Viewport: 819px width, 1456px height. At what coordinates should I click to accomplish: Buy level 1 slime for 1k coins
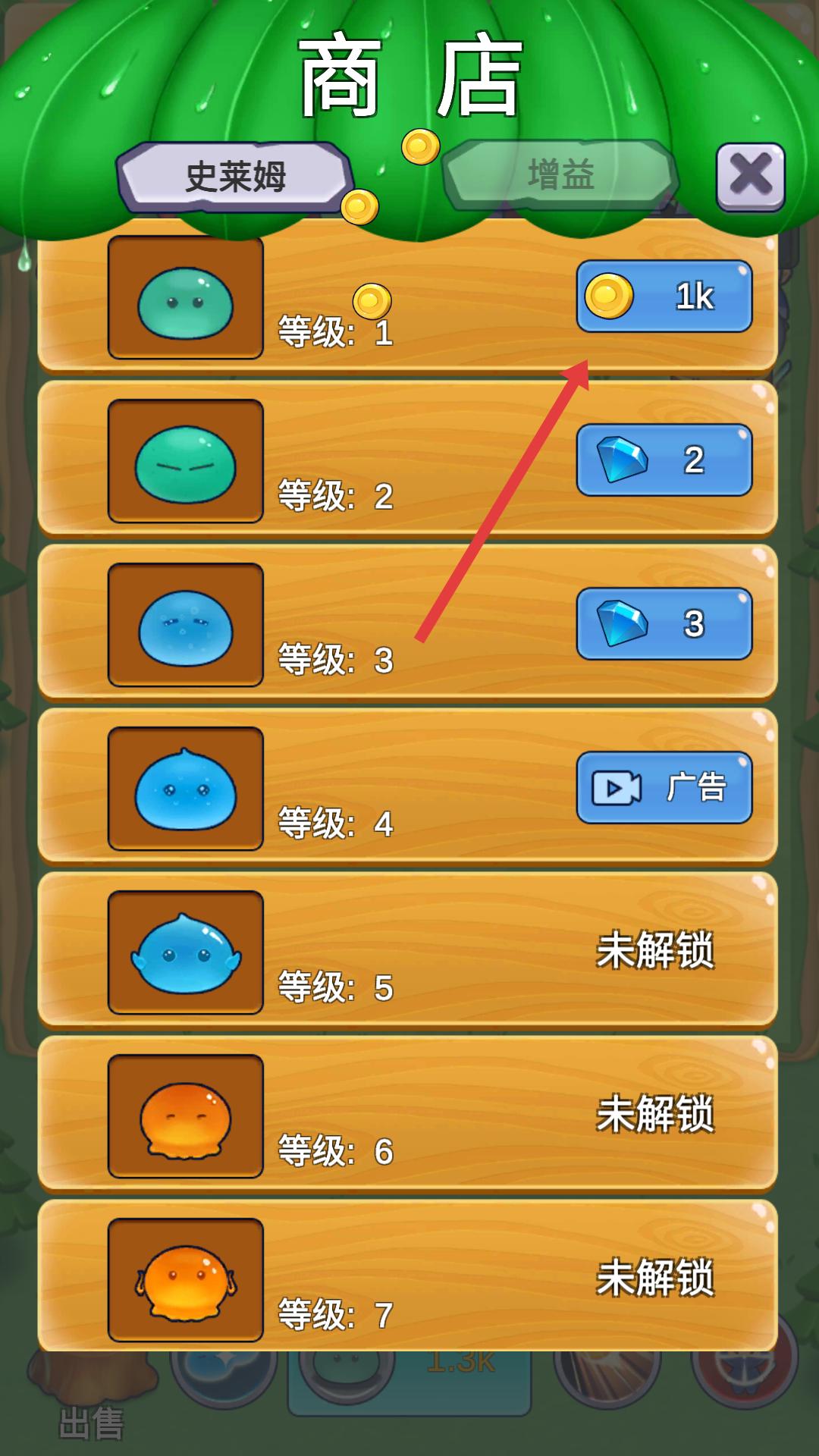coord(664,296)
